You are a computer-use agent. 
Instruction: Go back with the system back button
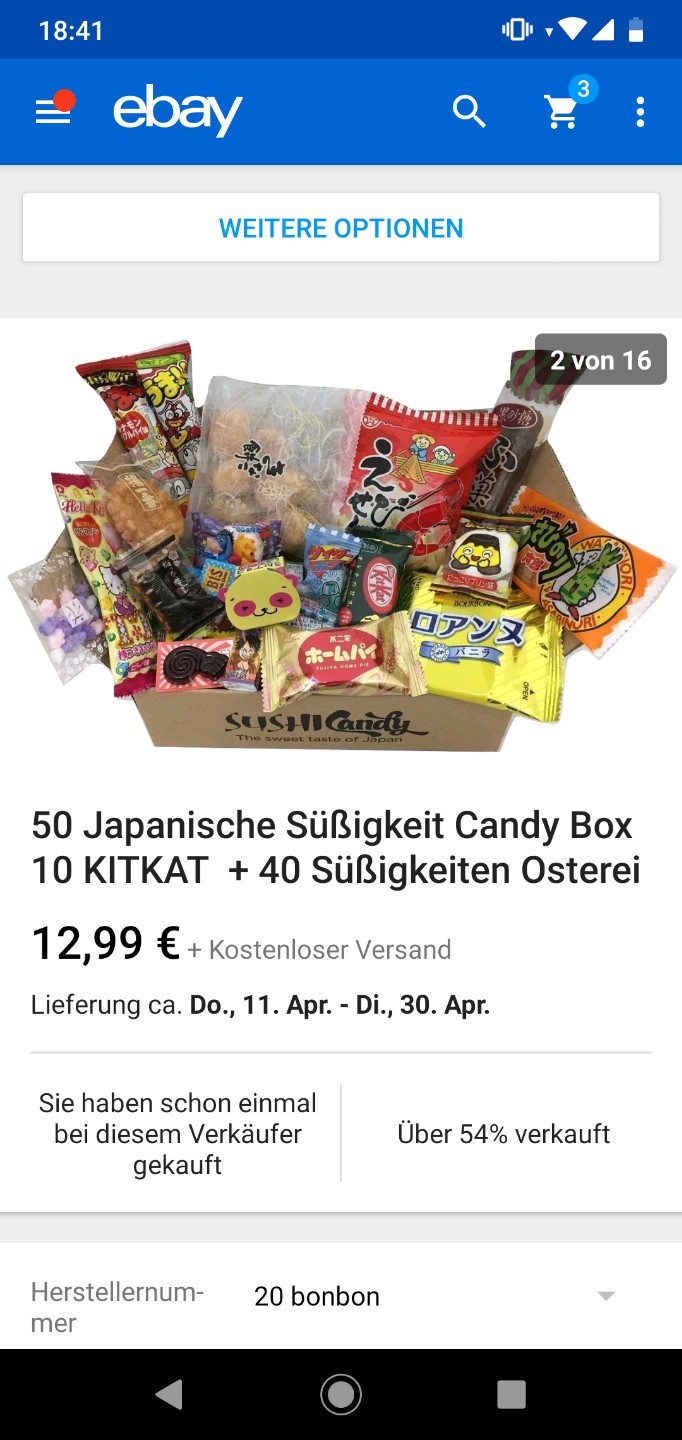pos(170,1394)
